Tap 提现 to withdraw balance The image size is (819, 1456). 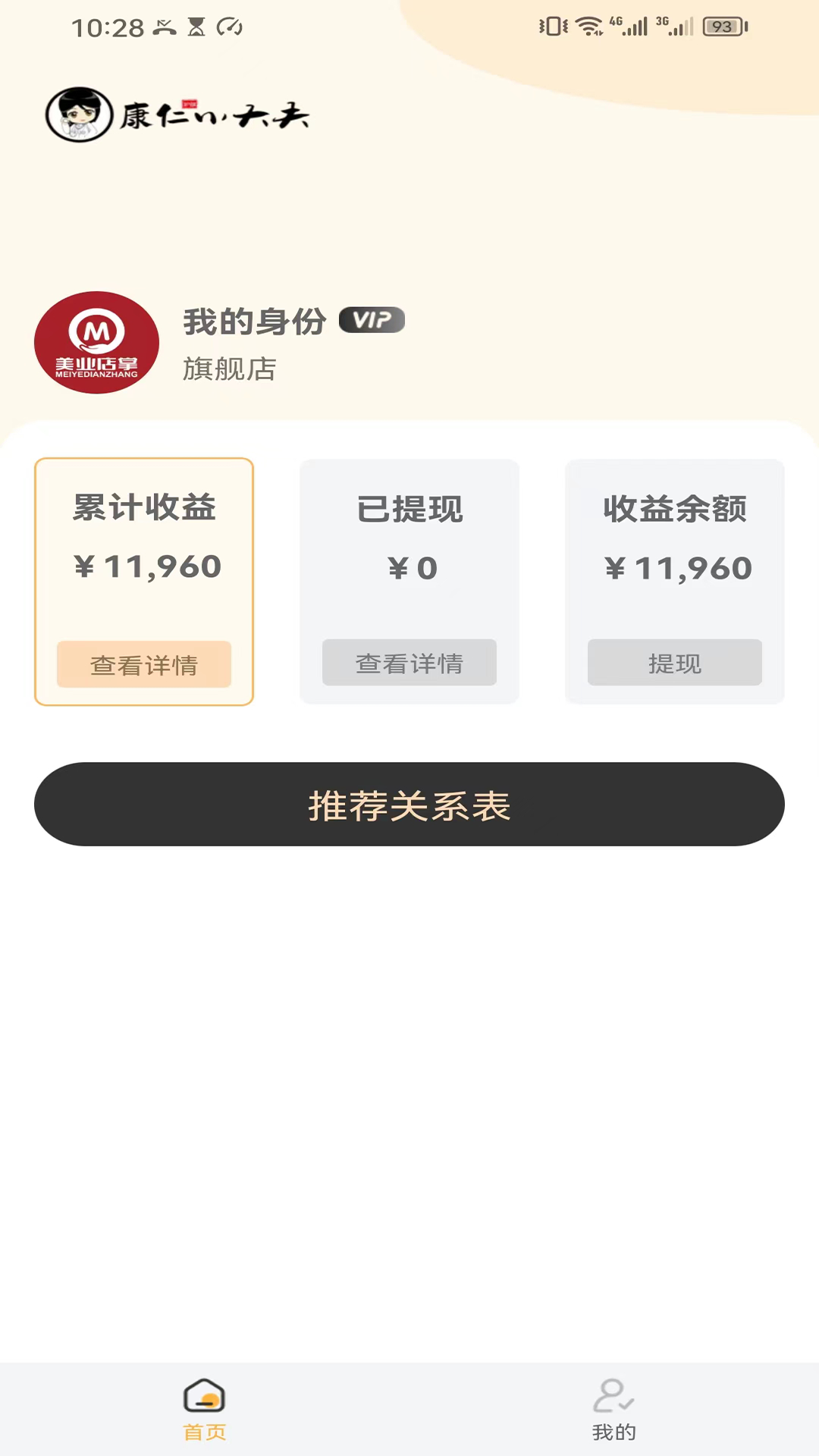point(675,663)
